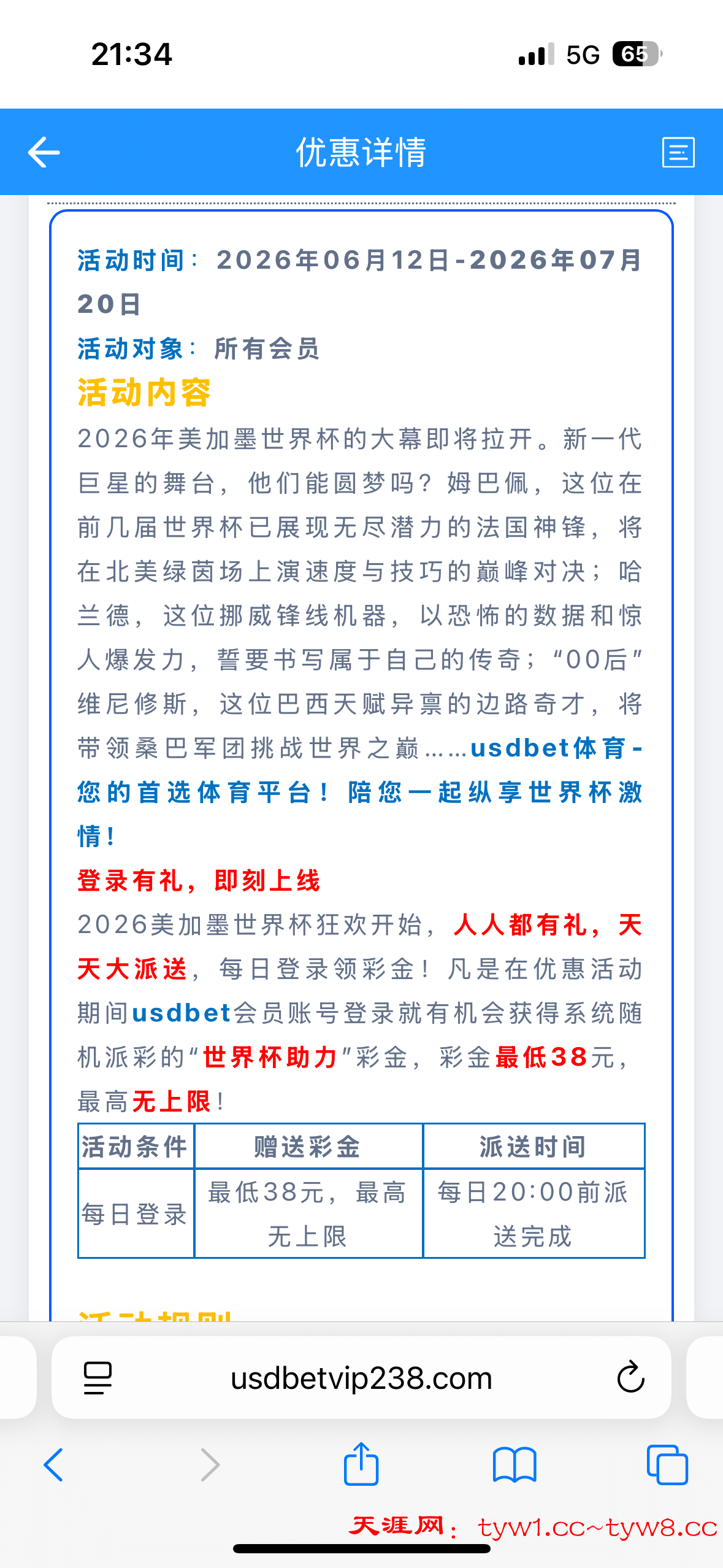Viewport: 723px width, 1568px height.
Task: Share this page via the share icon
Action: click(361, 1463)
